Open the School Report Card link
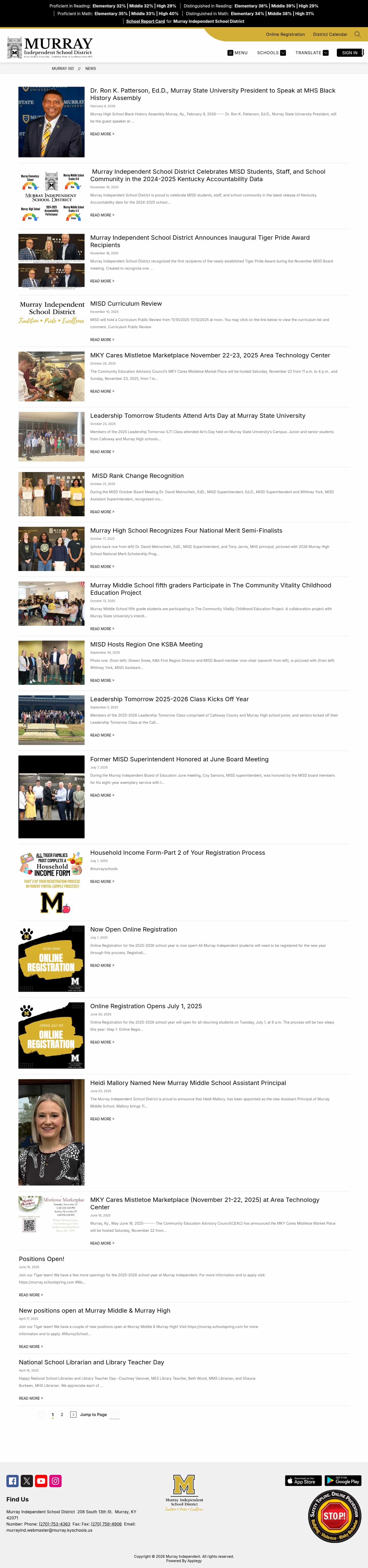 [x=145, y=21]
